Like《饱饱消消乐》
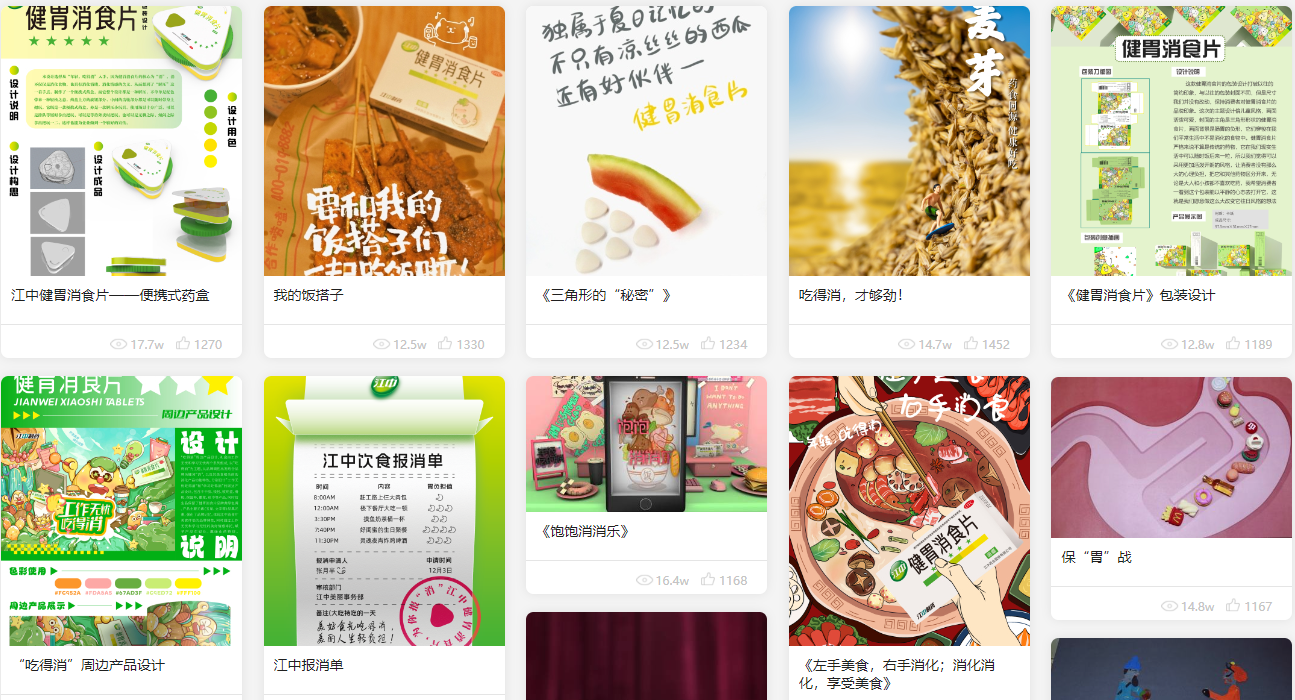1295x700 pixels. point(708,580)
